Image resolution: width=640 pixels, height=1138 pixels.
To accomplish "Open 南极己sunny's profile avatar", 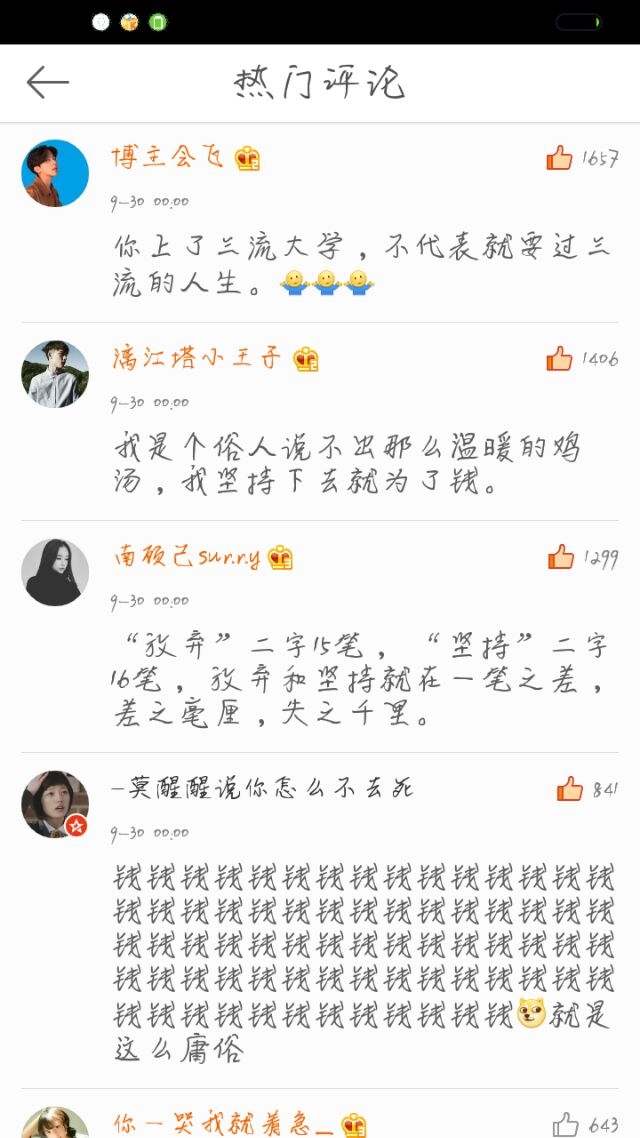I will (55, 573).
